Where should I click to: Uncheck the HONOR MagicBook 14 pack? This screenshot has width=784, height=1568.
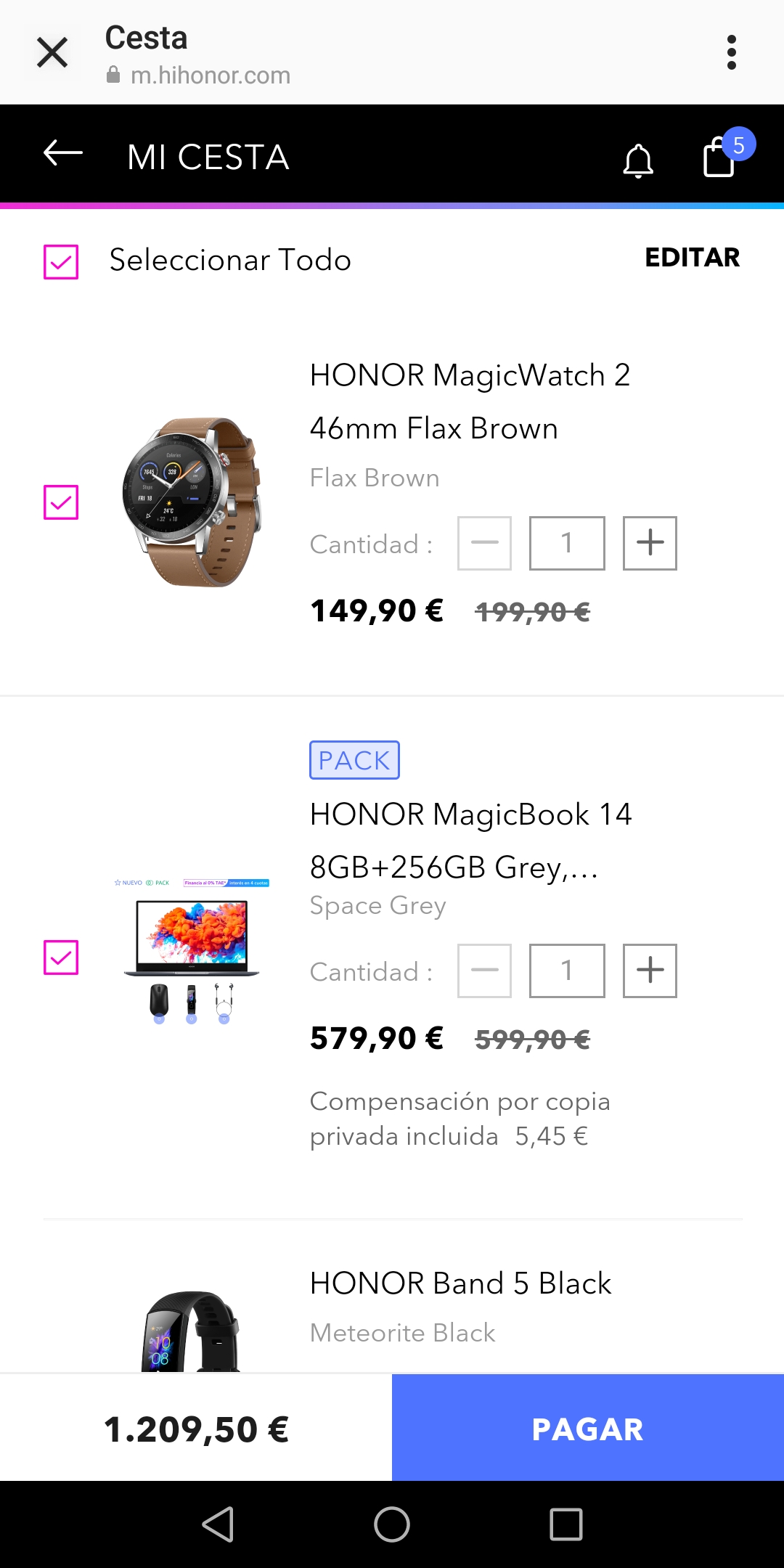point(61,957)
